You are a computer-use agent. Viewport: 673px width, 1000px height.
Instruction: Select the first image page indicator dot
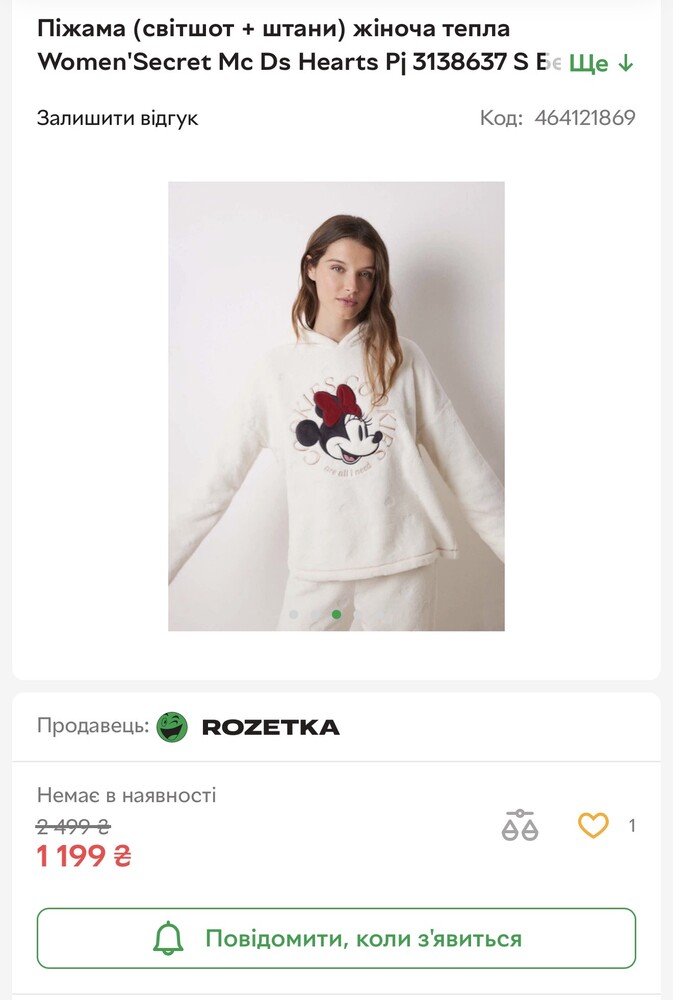294,614
